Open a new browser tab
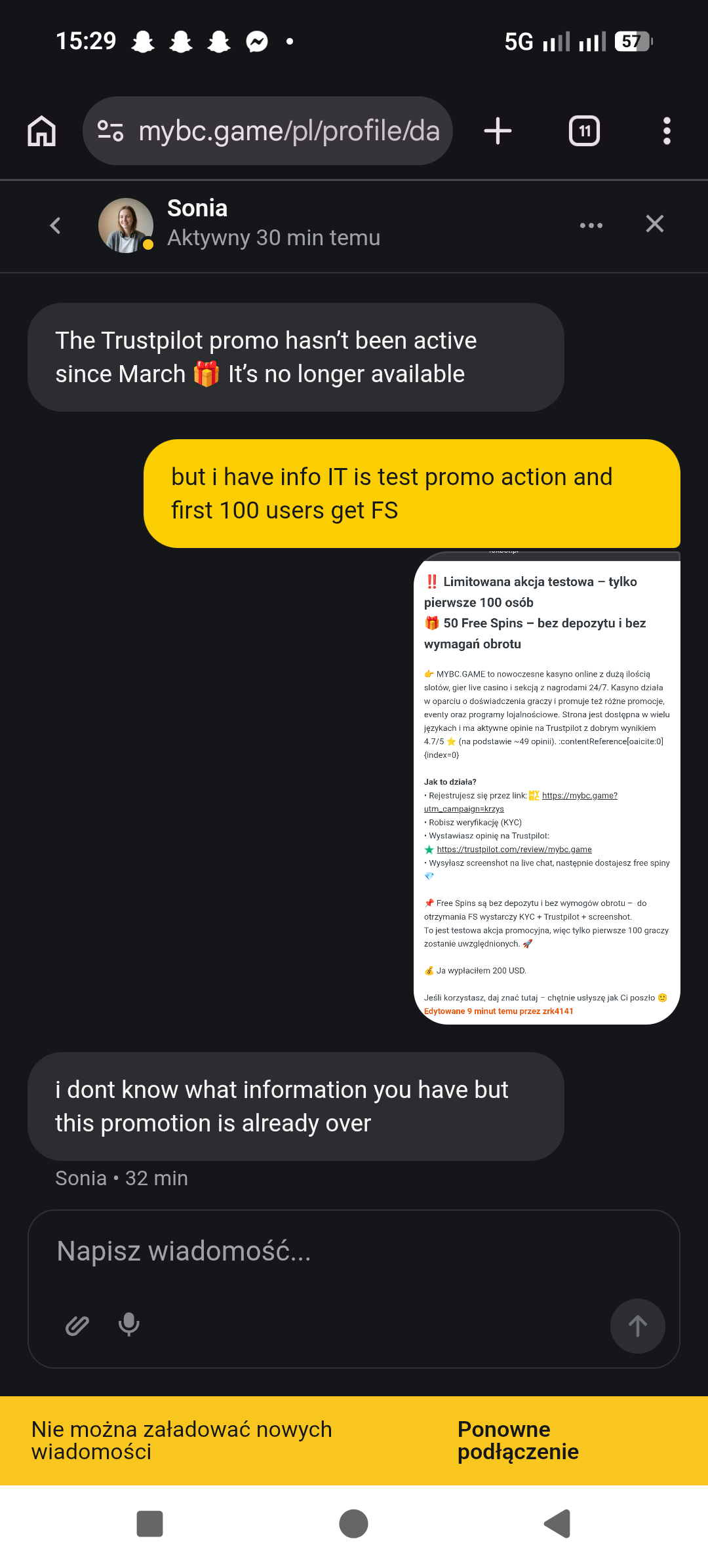 click(x=498, y=131)
